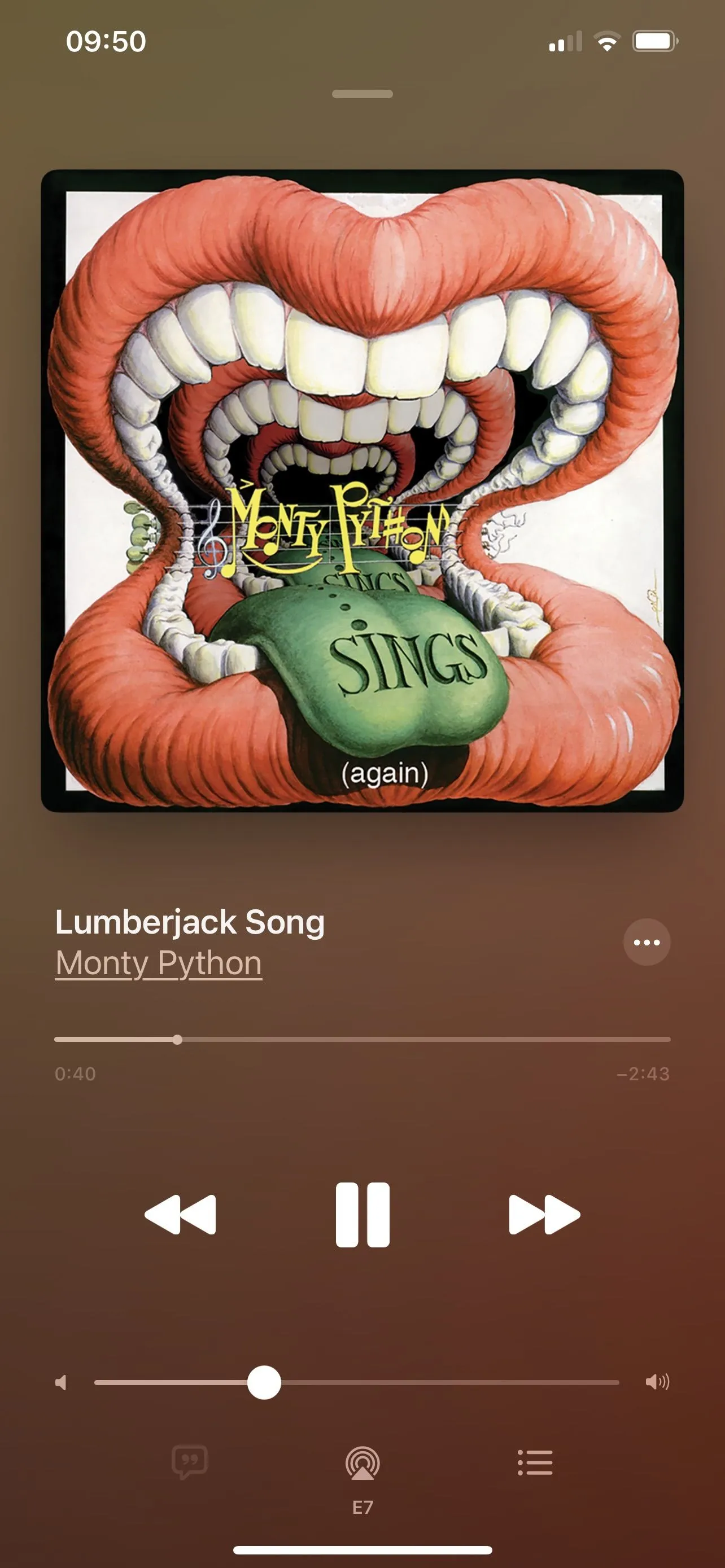The image size is (725, 1568).
Task: Pause the Lumberjack Song
Action: (362, 1214)
